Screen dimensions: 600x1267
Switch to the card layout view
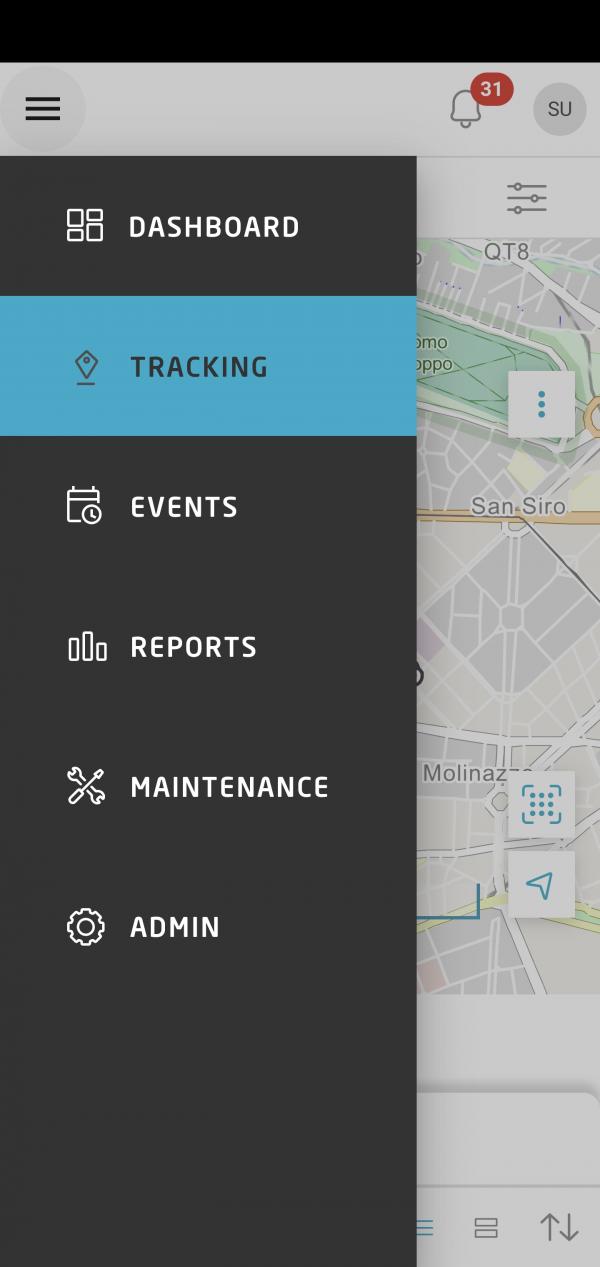coord(486,1228)
